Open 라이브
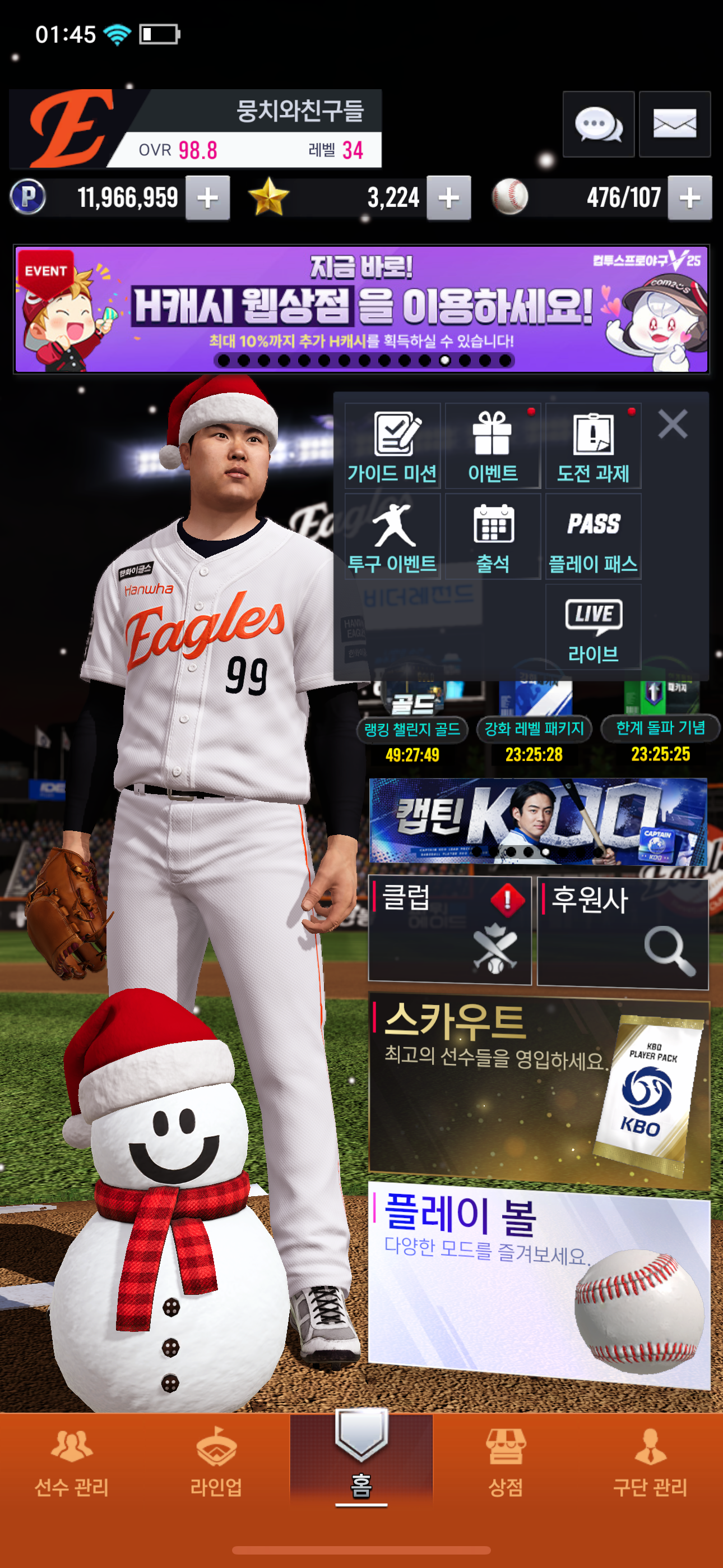The image size is (723, 1568). pos(593,628)
